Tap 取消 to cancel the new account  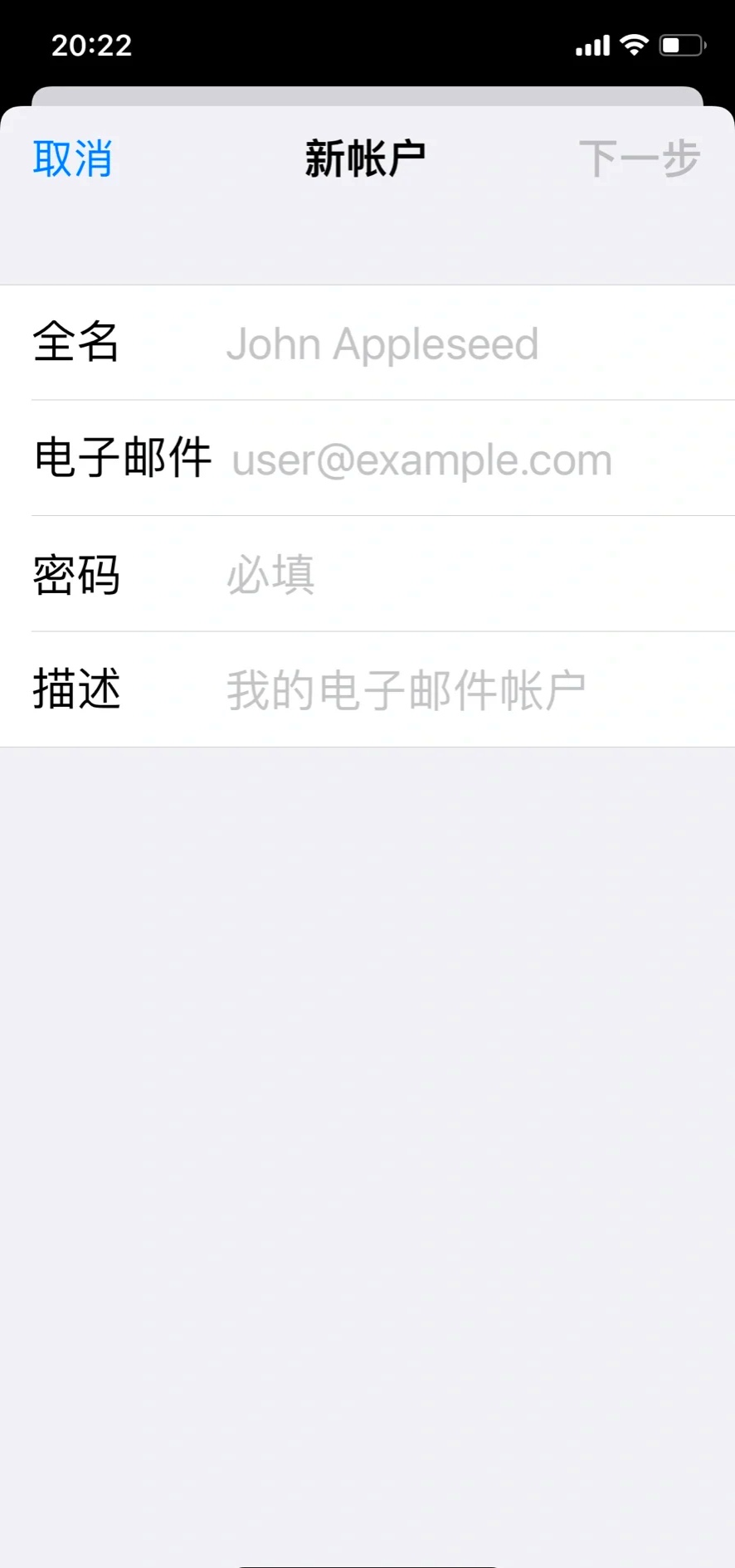point(73,158)
